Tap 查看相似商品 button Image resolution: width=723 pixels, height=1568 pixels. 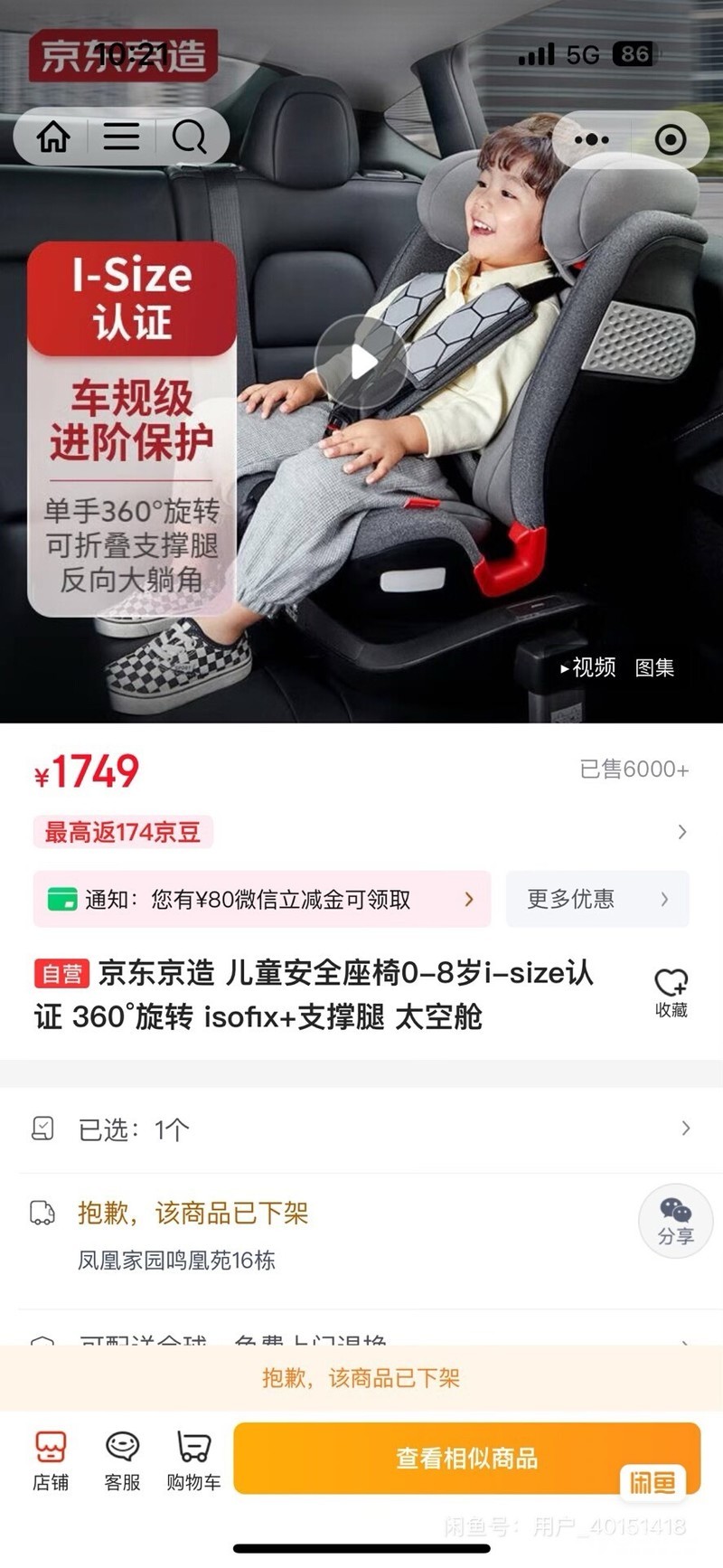coord(466,1458)
